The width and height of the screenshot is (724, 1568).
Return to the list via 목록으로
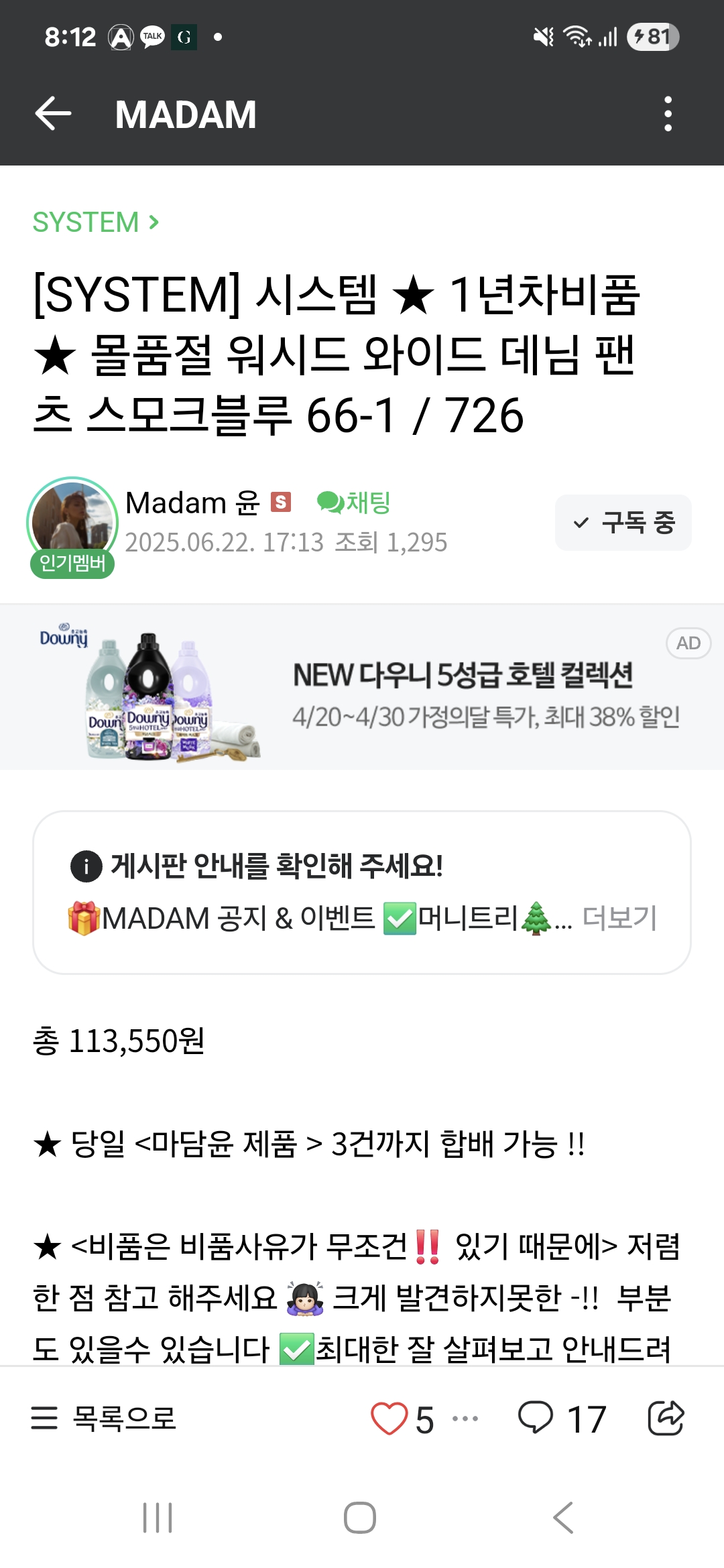(104, 1418)
